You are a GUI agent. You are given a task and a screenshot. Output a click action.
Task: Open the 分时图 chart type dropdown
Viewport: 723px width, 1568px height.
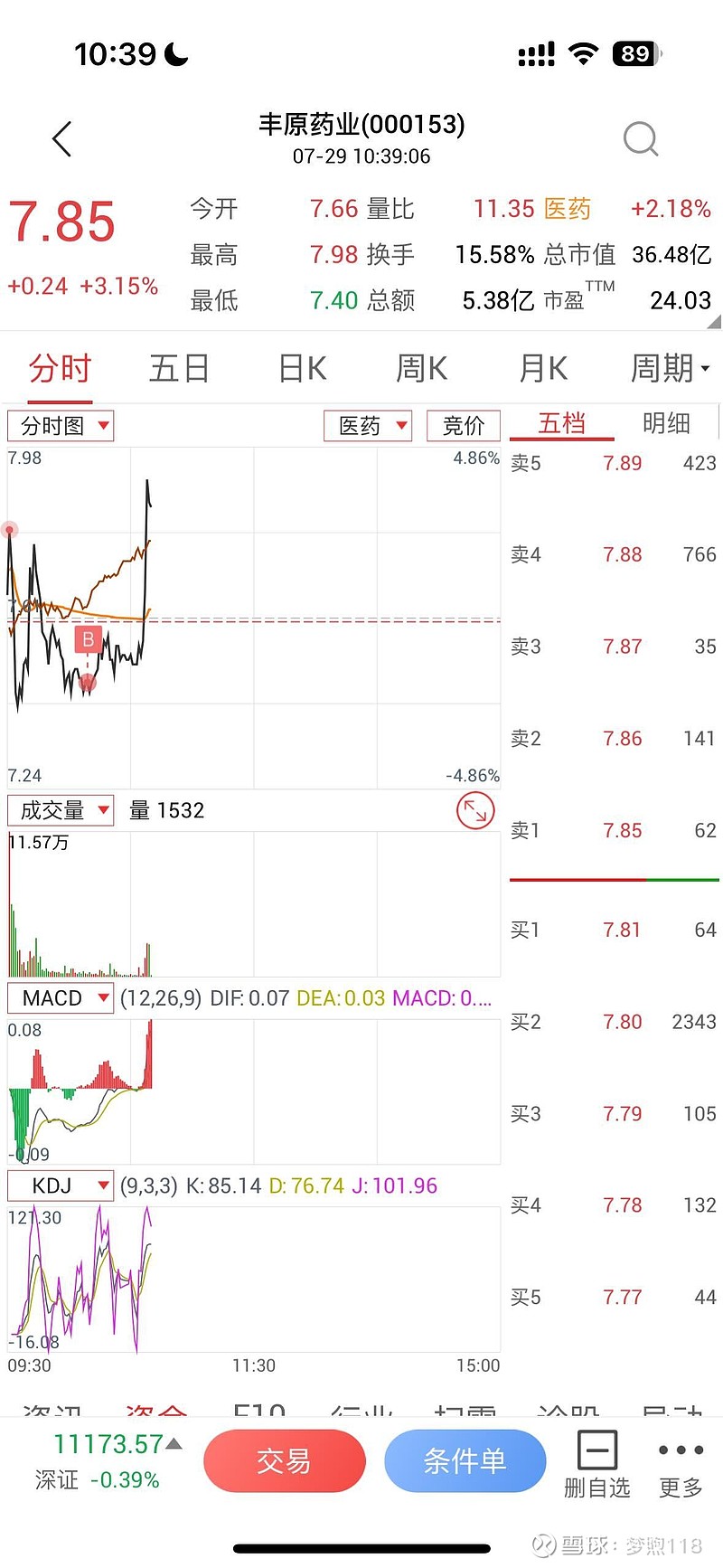[x=61, y=426]
